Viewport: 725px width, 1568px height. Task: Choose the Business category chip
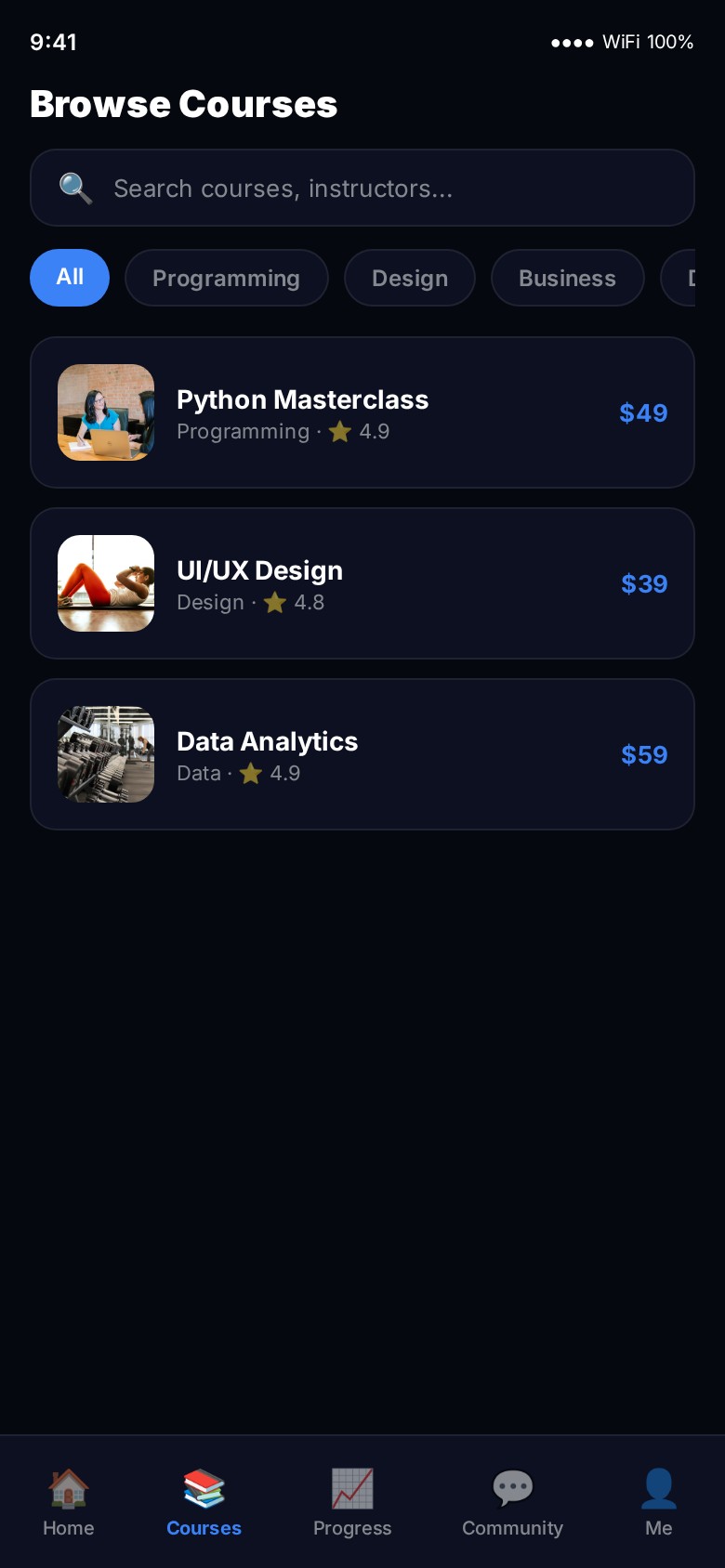(x=567, y=278)
